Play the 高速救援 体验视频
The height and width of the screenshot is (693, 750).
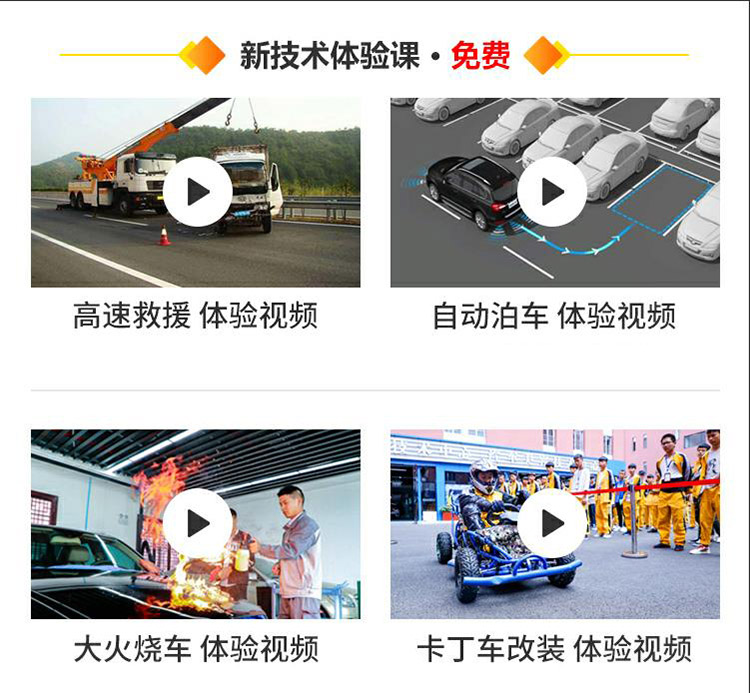point(197,191)
